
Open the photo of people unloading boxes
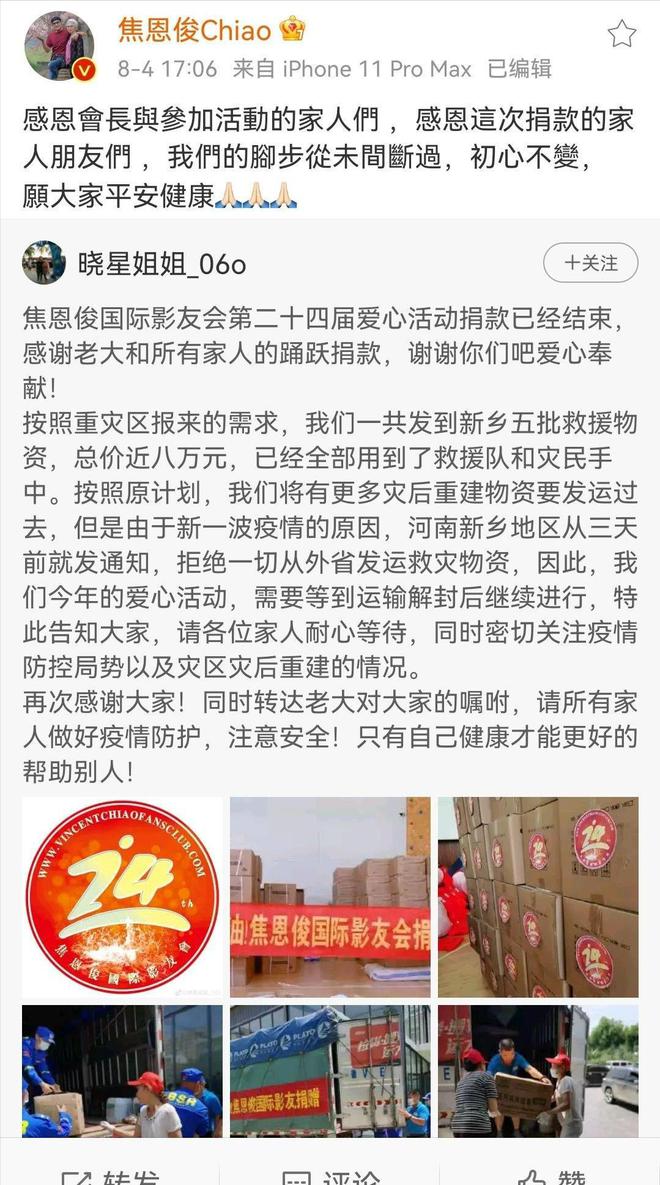[538, 1071]
